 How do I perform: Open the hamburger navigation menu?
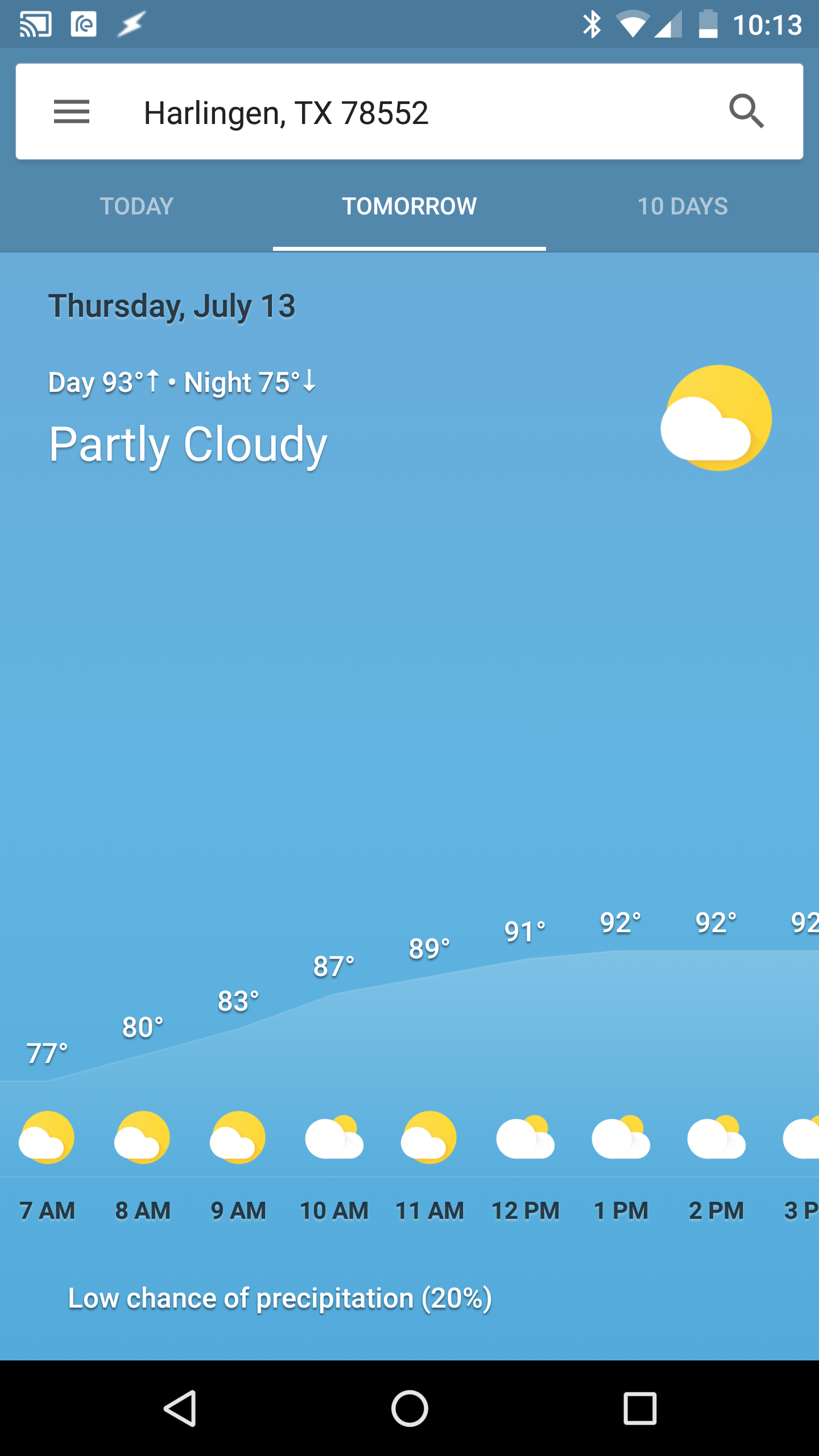tap(72, 111)
